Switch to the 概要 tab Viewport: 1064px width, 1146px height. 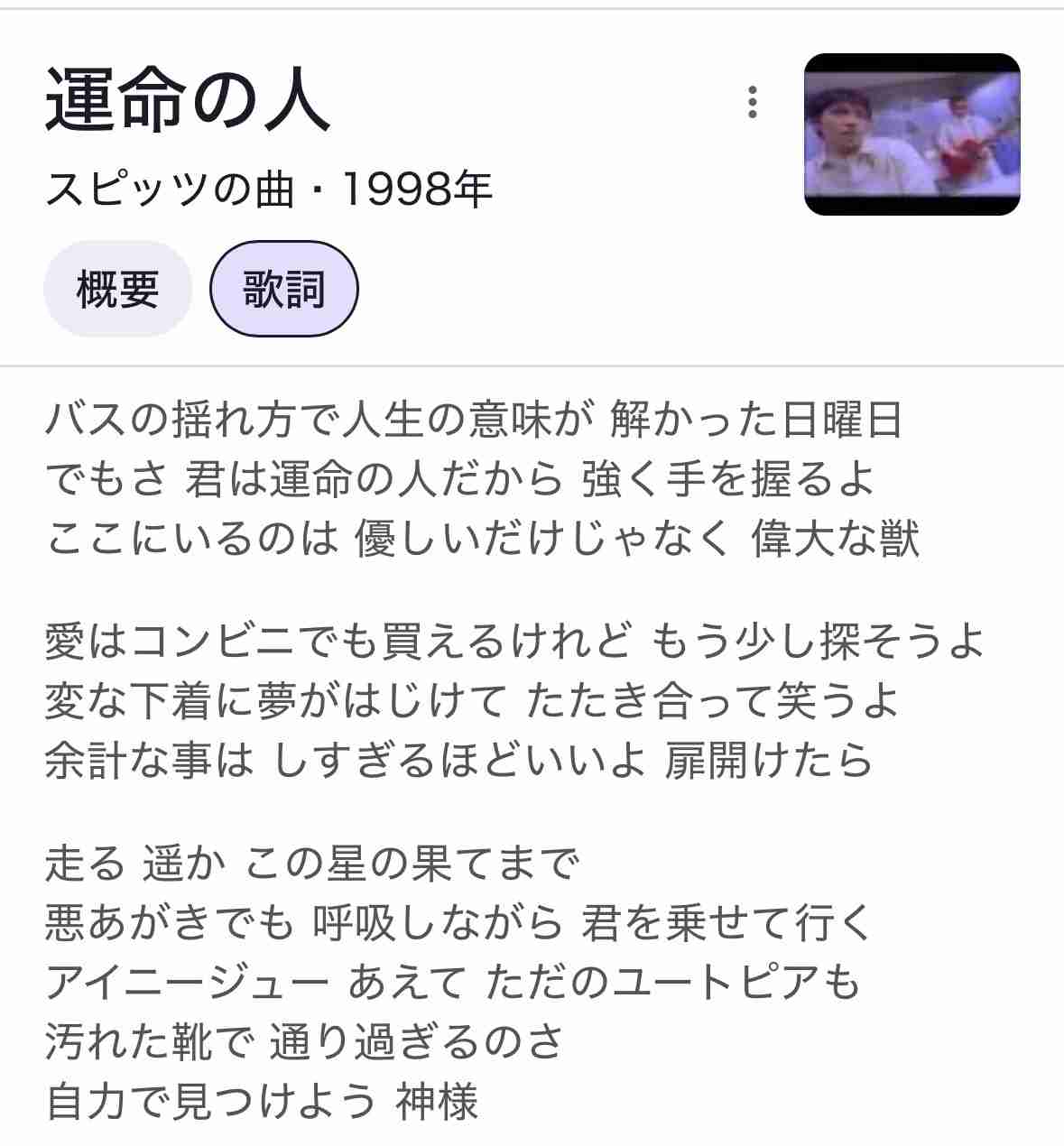(x=117, y=290)
